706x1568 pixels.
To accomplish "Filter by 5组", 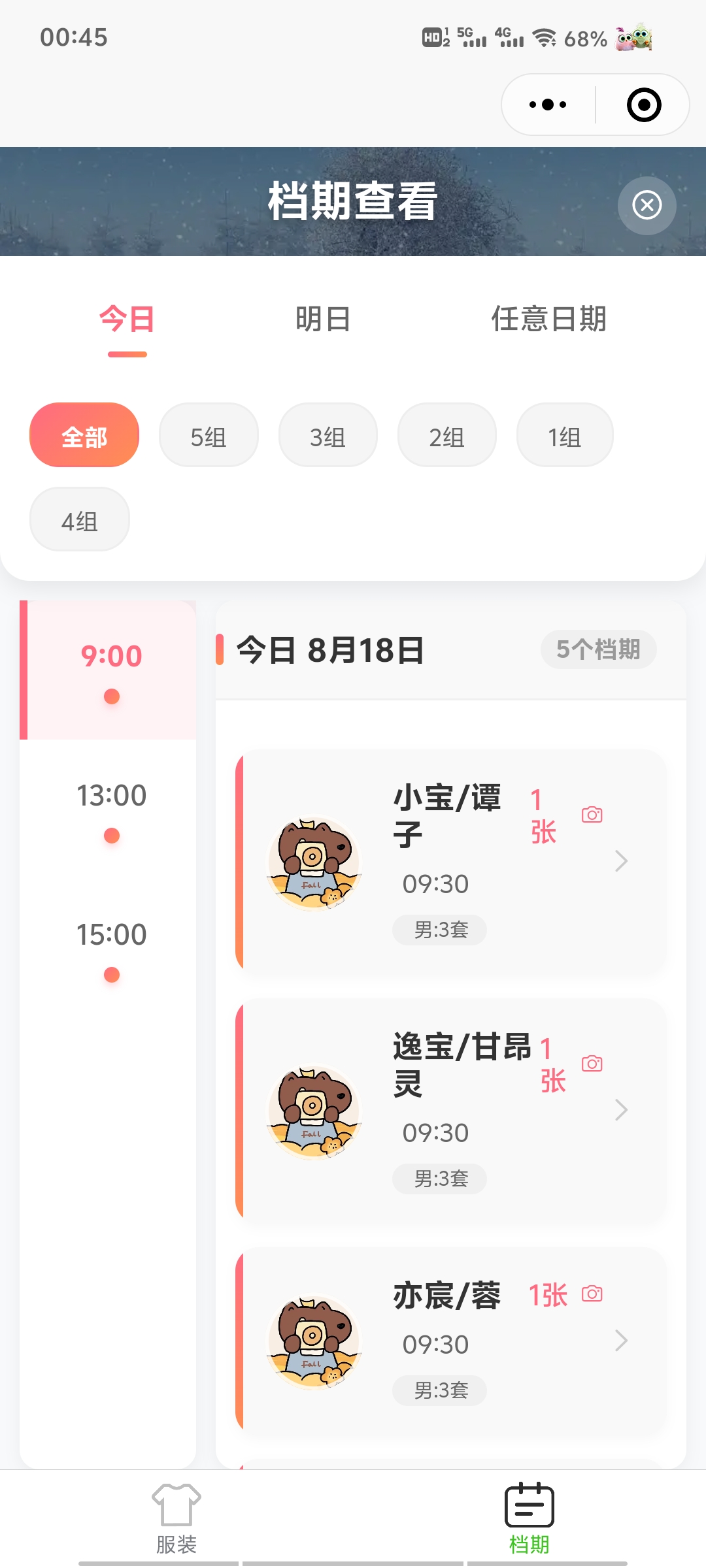I will click(209, 436).
